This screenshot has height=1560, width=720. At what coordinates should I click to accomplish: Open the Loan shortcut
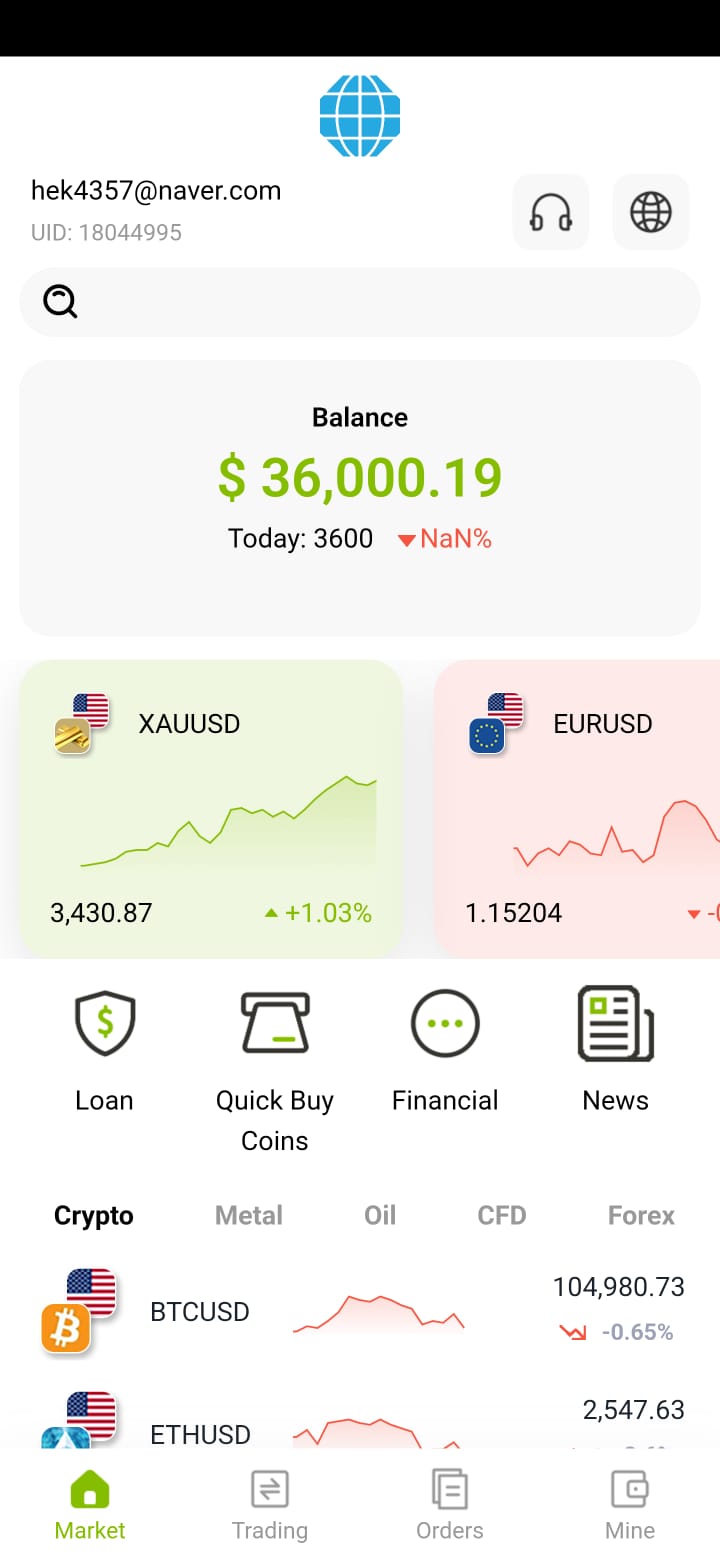(104, 1051)
